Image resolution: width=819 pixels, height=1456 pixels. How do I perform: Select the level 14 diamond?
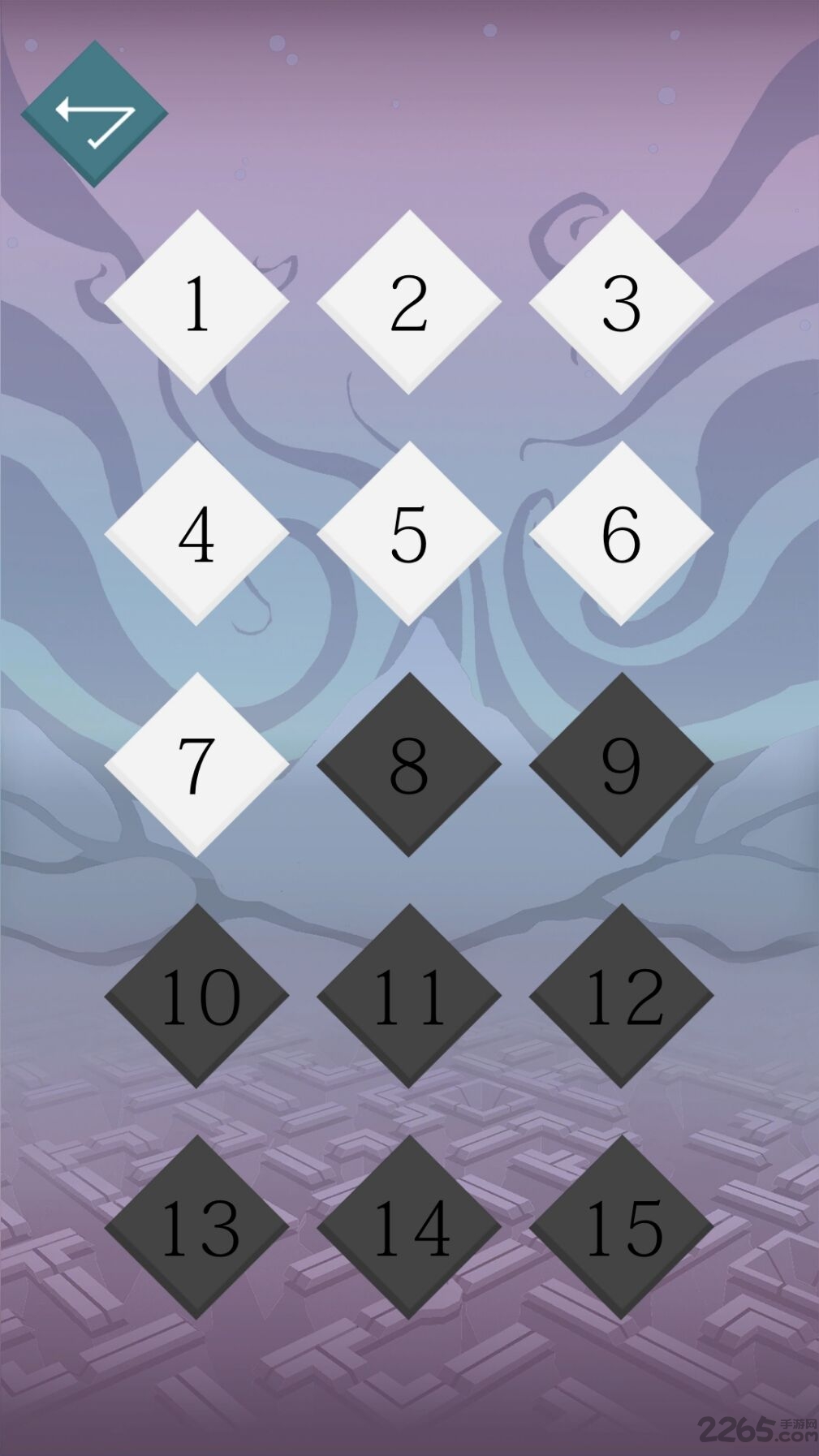click(x=409, y=1227)
